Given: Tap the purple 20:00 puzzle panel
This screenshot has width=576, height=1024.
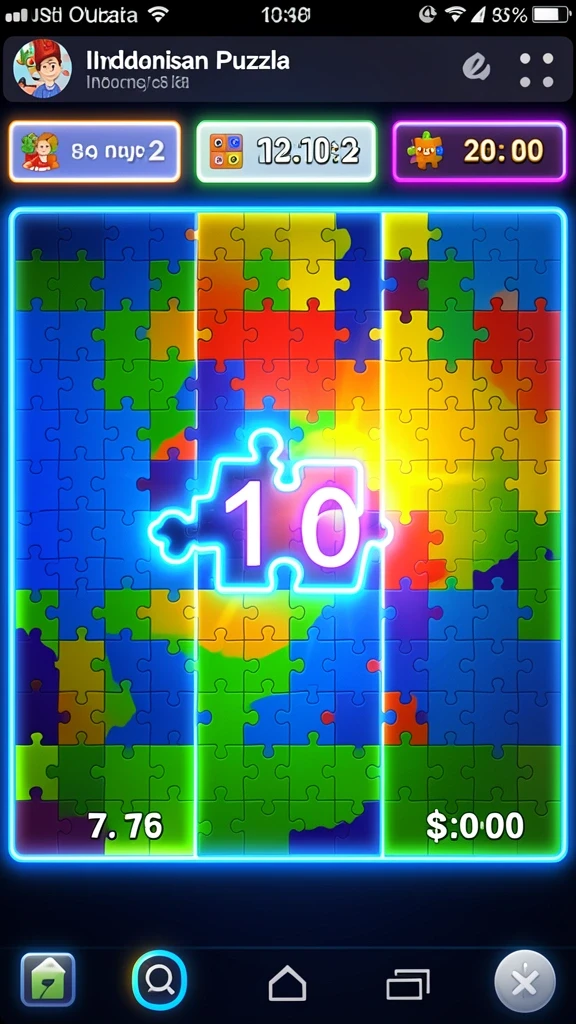Looking at the screenshot, I should point(479,152).
